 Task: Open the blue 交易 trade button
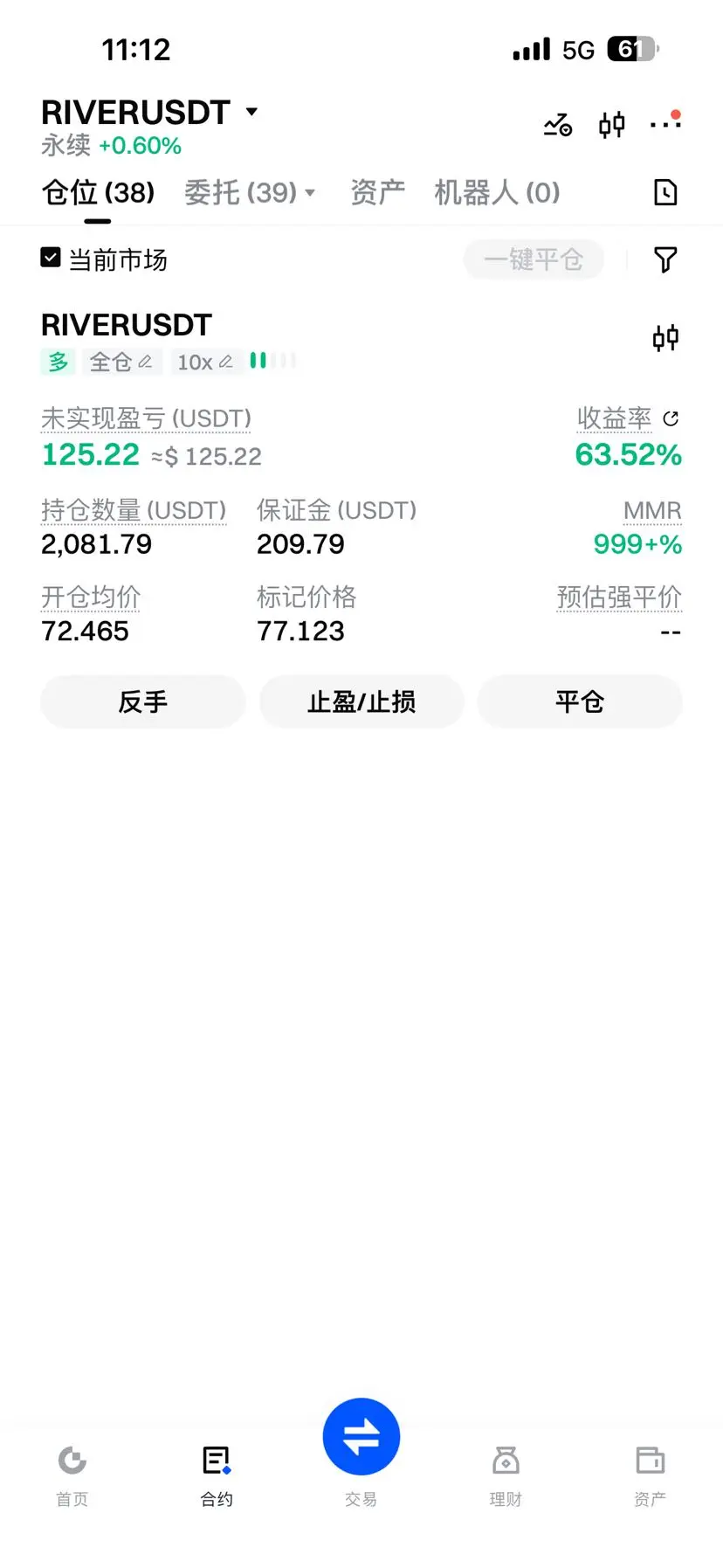tap(361, 1437)
